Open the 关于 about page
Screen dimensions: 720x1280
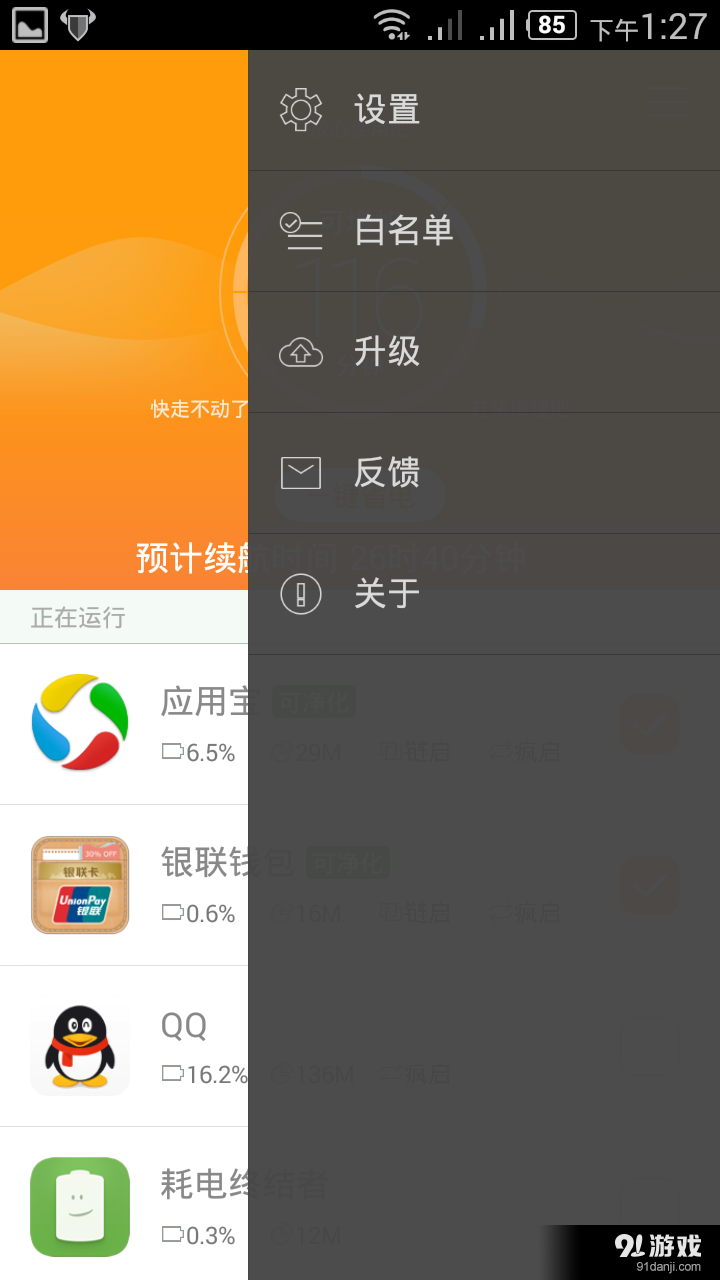coord(387,594)
